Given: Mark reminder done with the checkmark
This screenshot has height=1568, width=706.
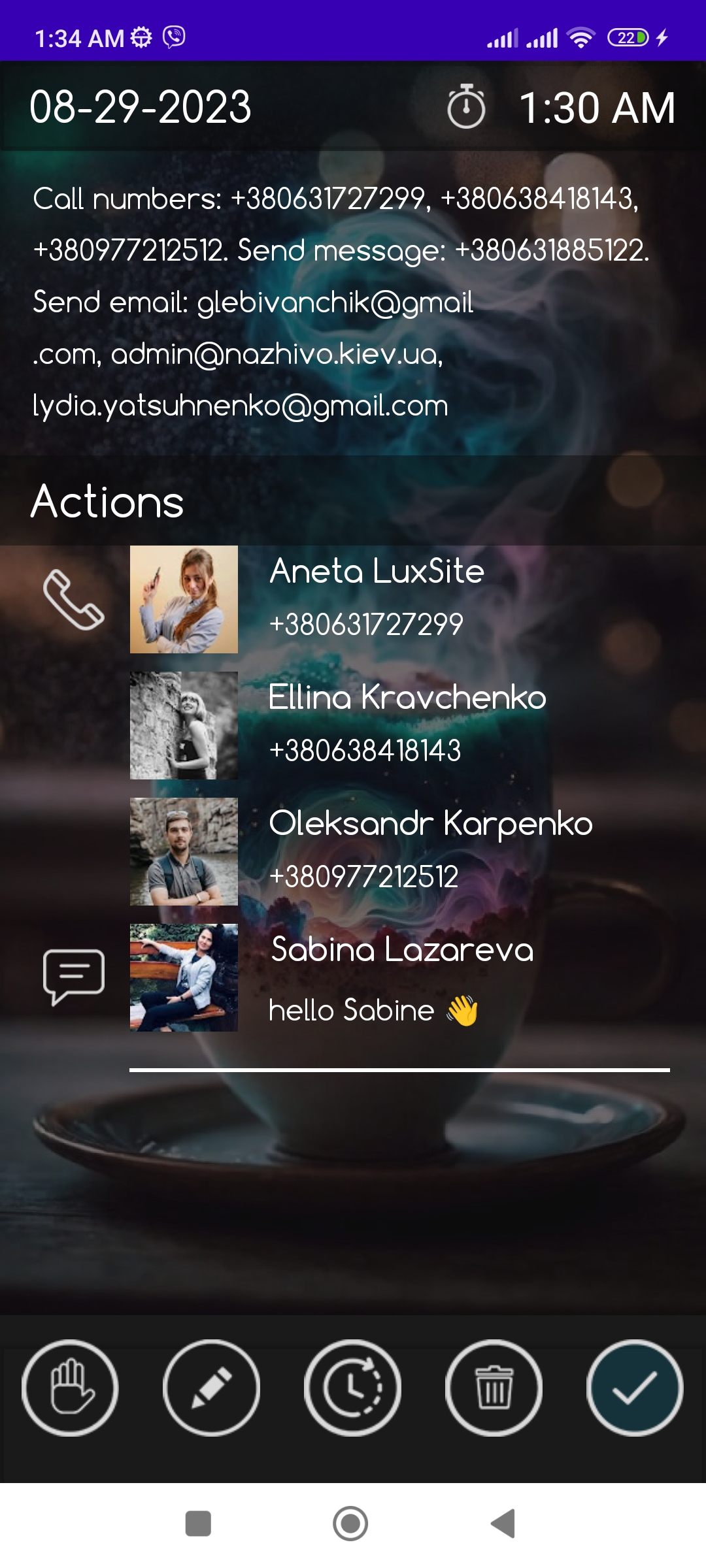Looking at the screenshot, I should tap(635, 1388).
